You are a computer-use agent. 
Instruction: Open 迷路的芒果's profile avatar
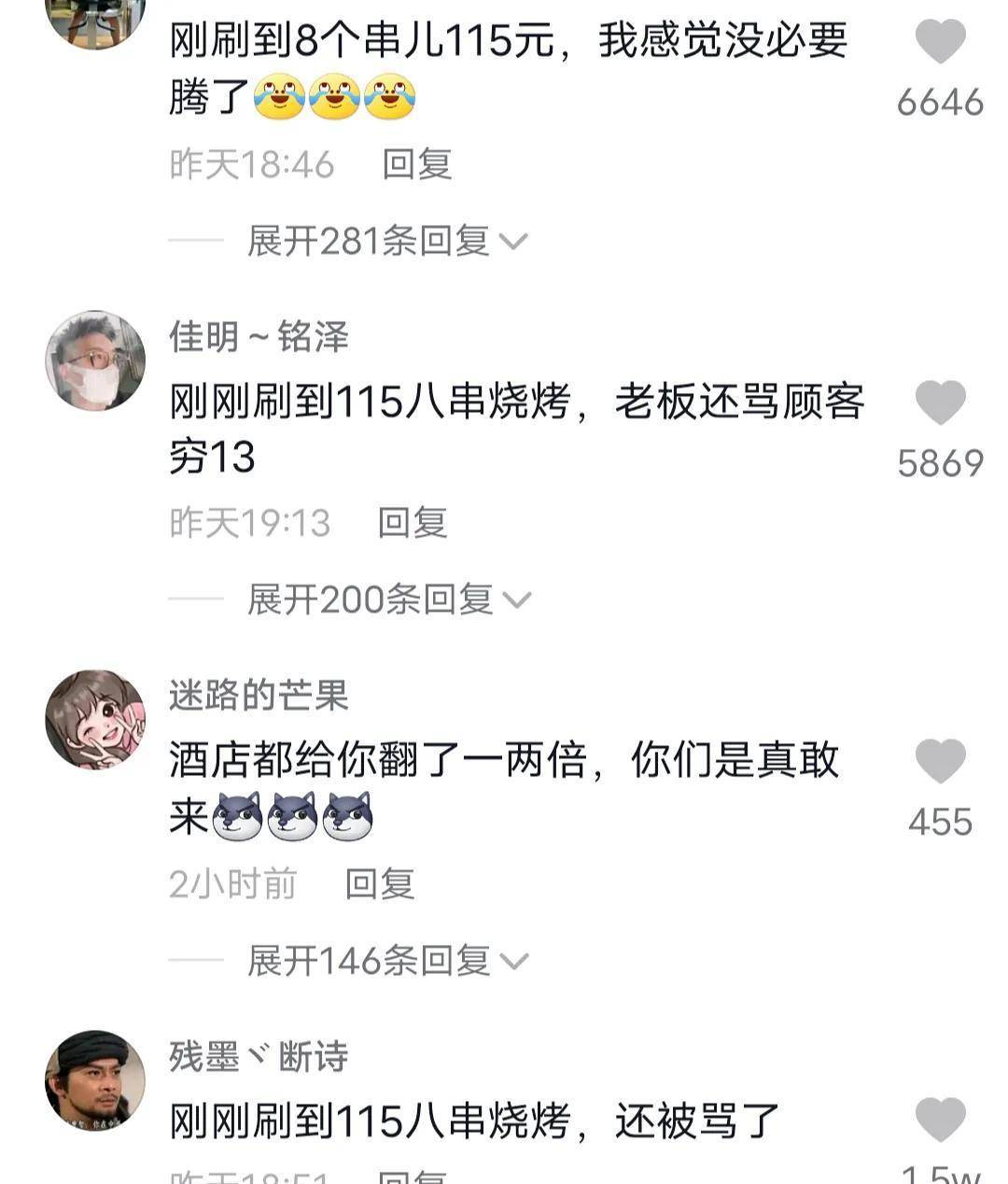(95, 719)
